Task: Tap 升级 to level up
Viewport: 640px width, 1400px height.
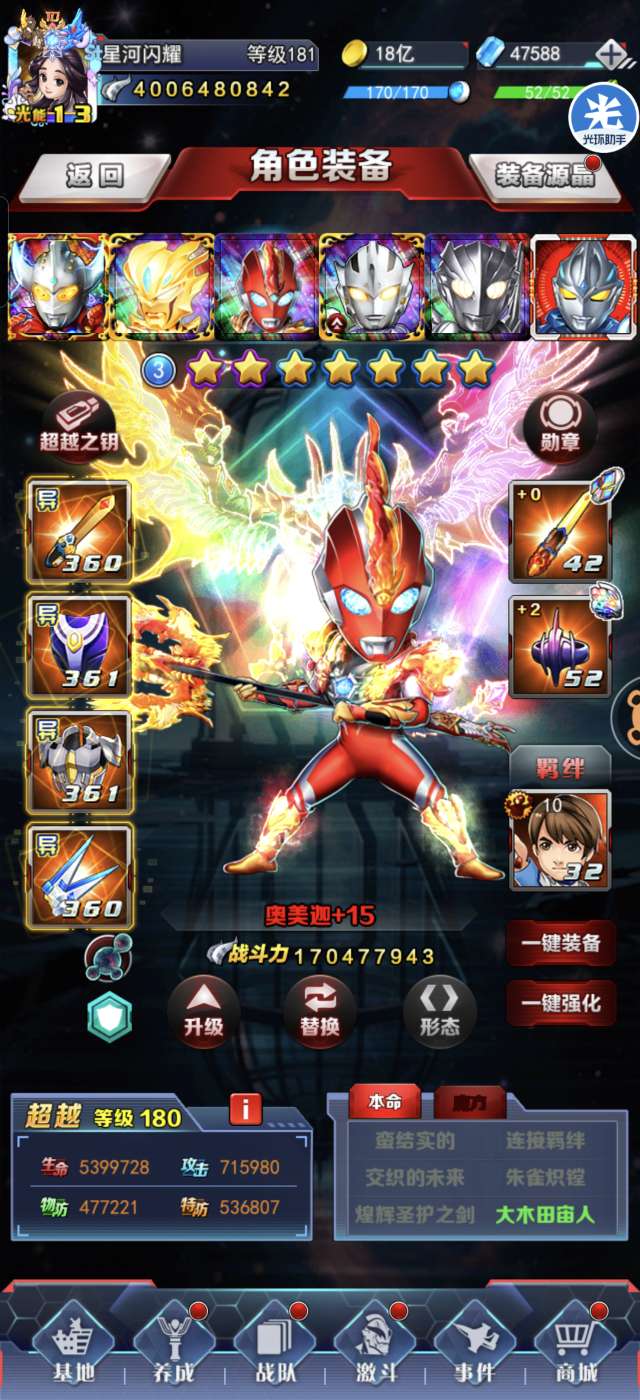Action: (x=203, y=1012)
